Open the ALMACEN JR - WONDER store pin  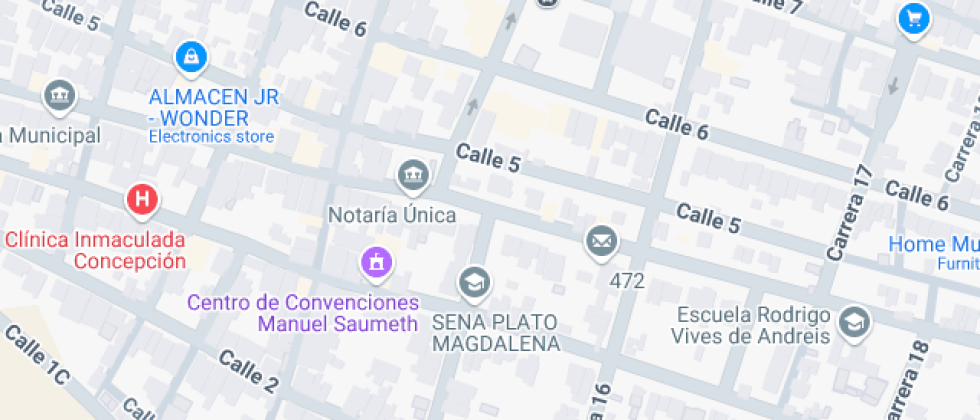pyautogui.click(x=191, y=58)
